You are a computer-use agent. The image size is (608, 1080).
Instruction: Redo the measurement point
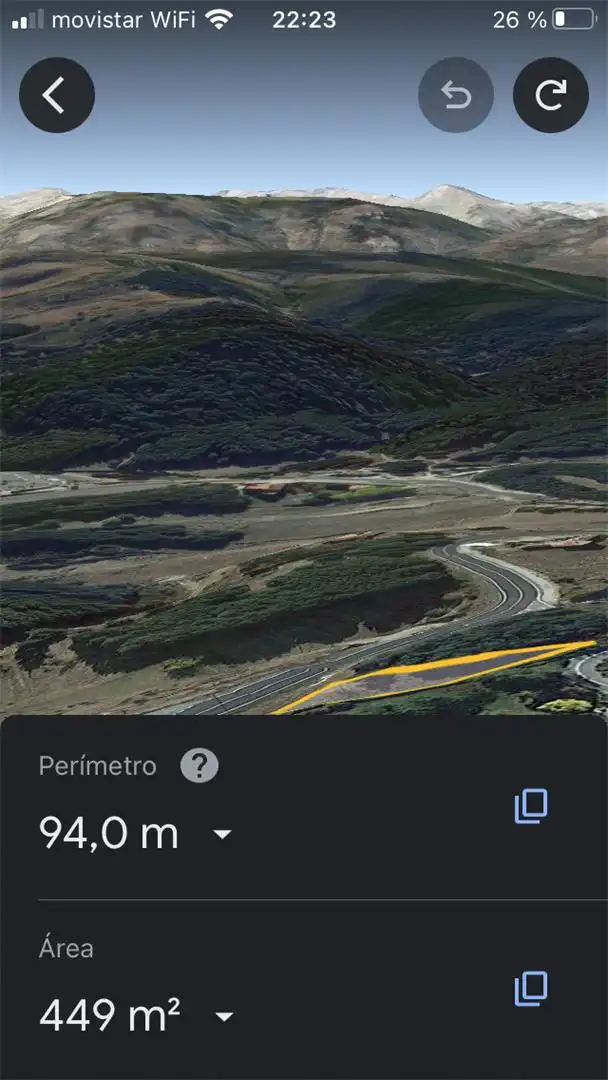click(551, 95)
